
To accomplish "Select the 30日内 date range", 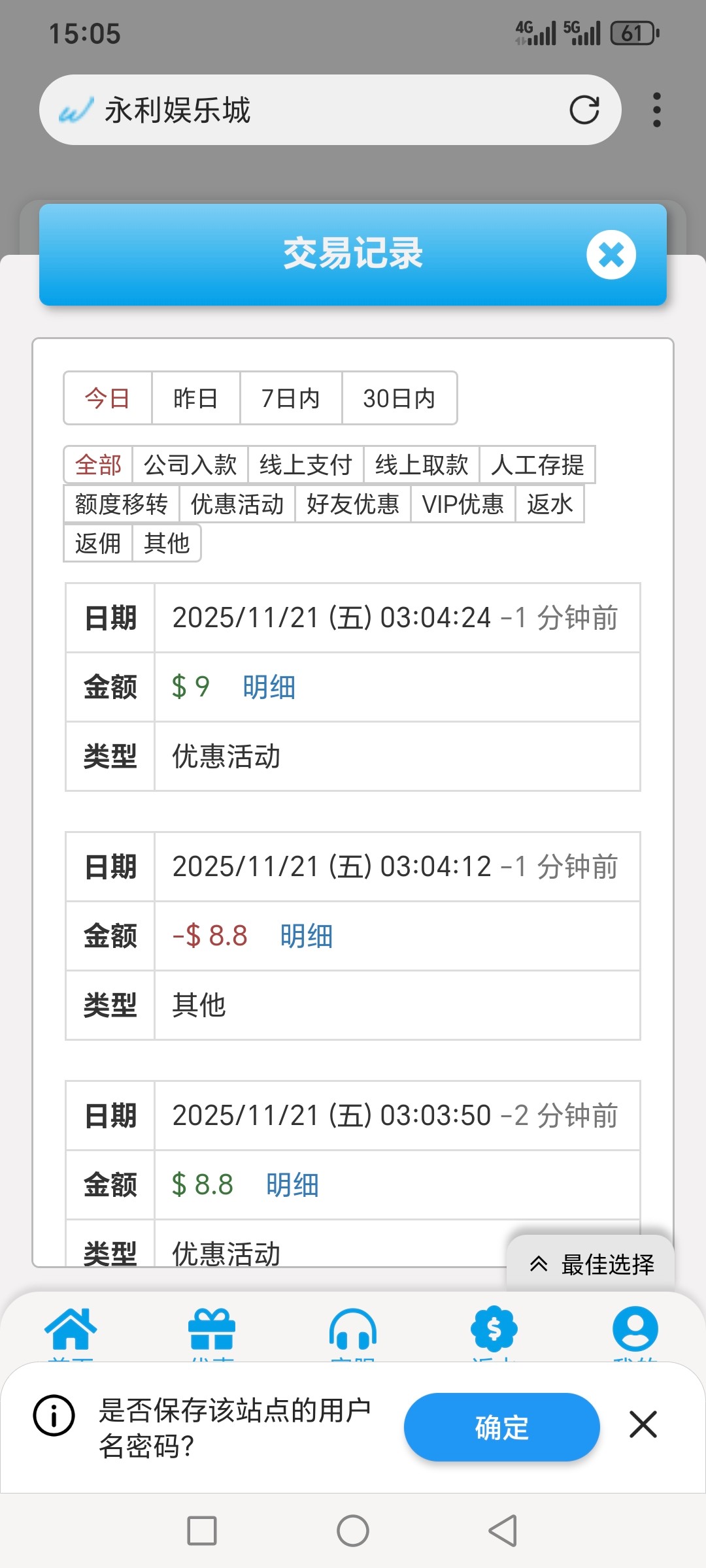I will (x=399, y=398).
